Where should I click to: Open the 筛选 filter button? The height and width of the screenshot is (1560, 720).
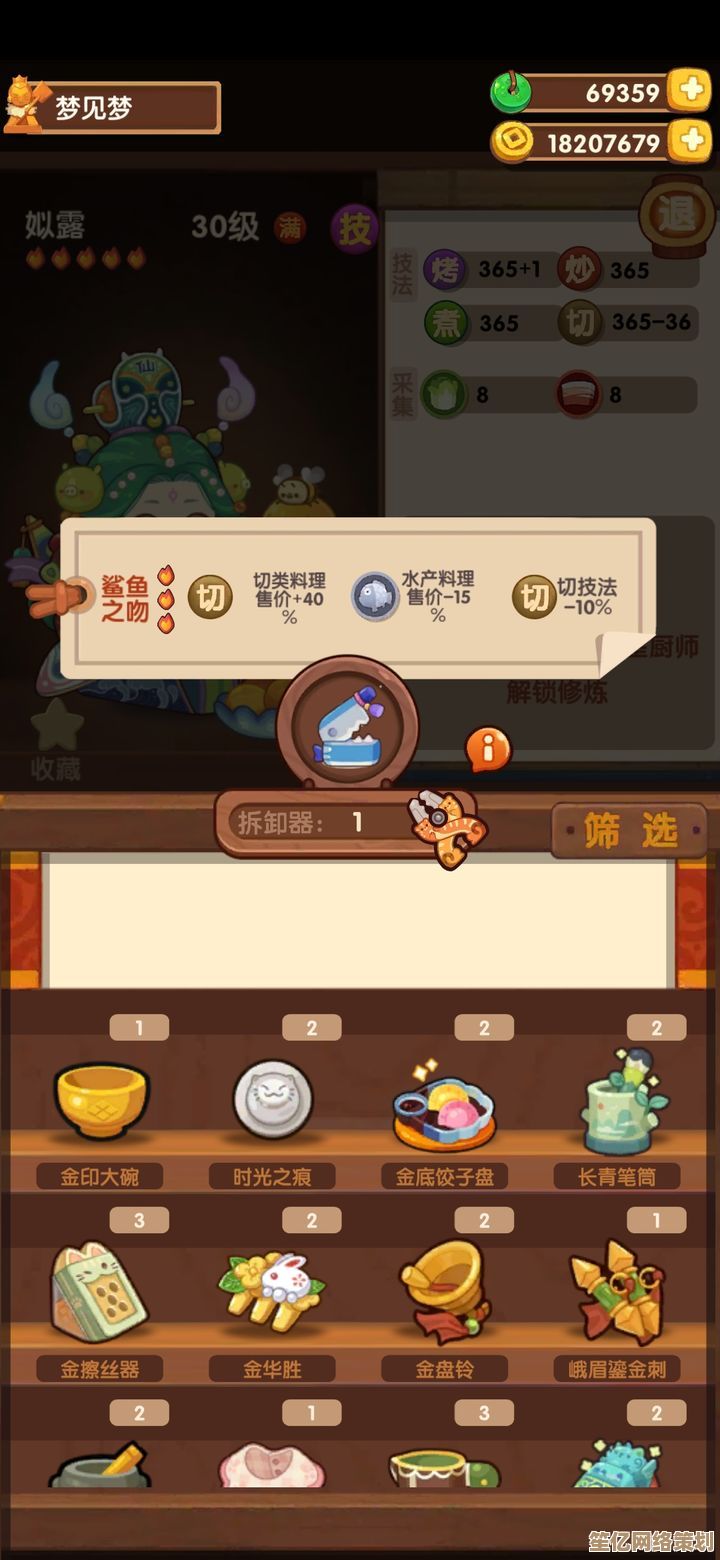coord(630,830)
